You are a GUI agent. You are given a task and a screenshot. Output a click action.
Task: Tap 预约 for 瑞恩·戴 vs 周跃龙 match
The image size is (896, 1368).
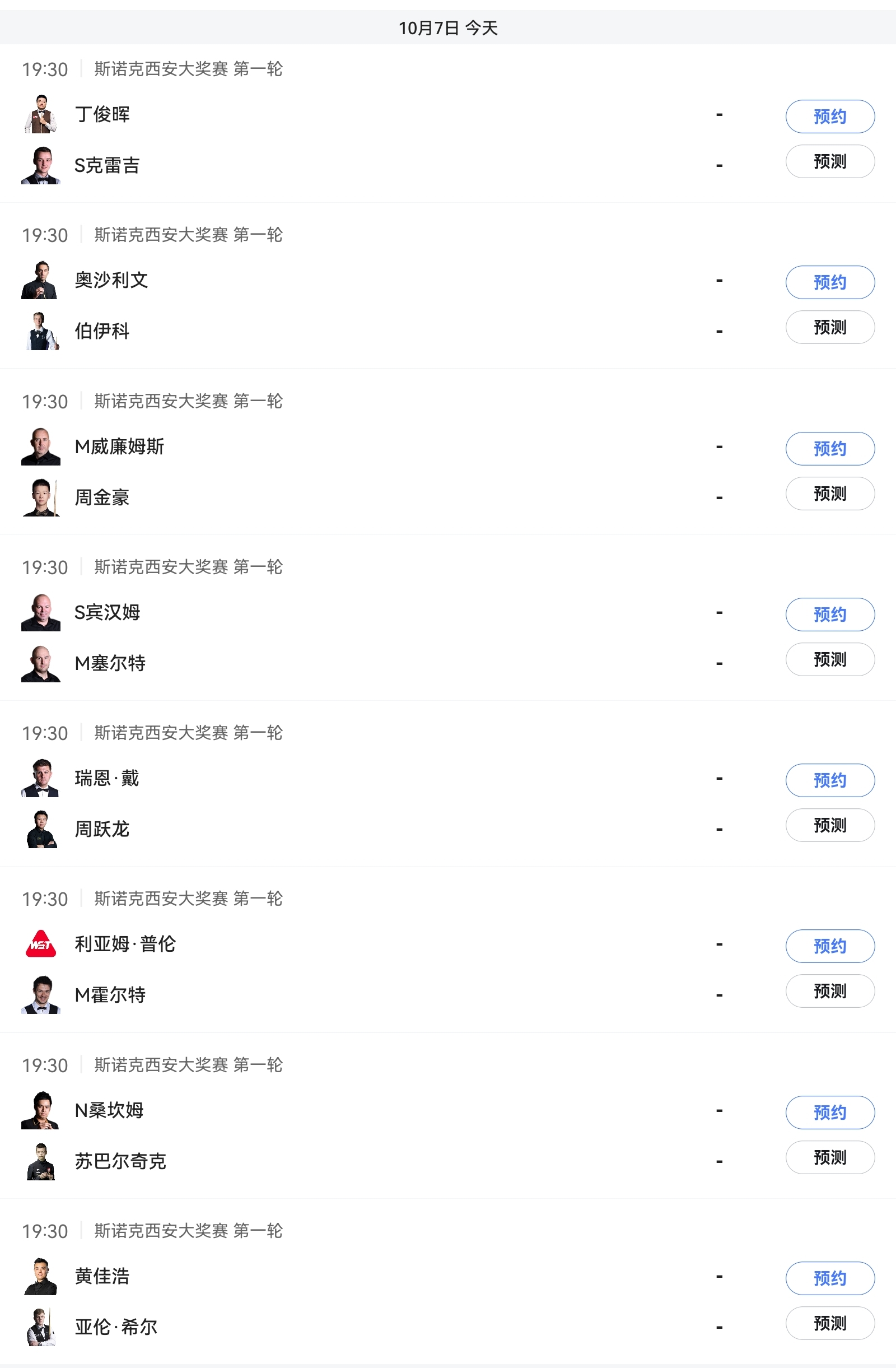(829, 780)
